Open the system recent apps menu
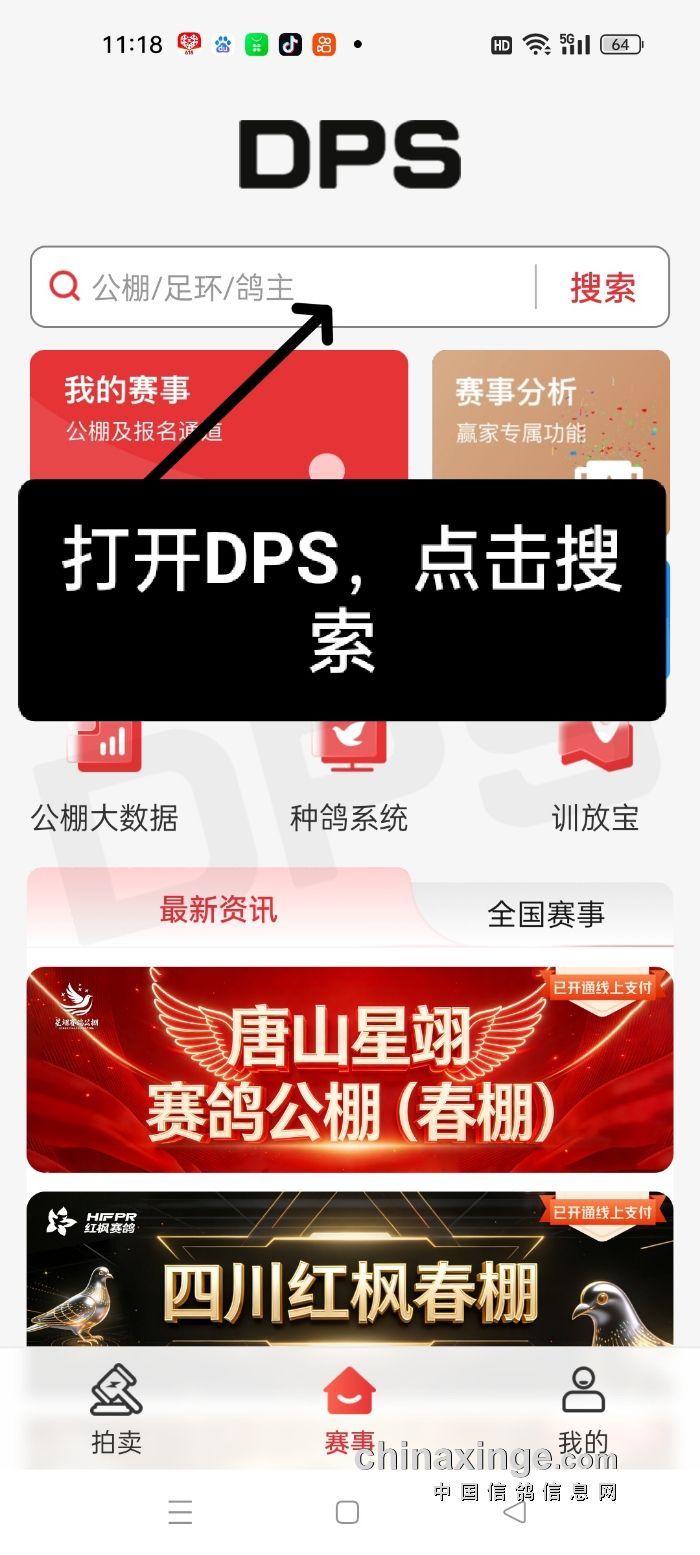 180,1512
